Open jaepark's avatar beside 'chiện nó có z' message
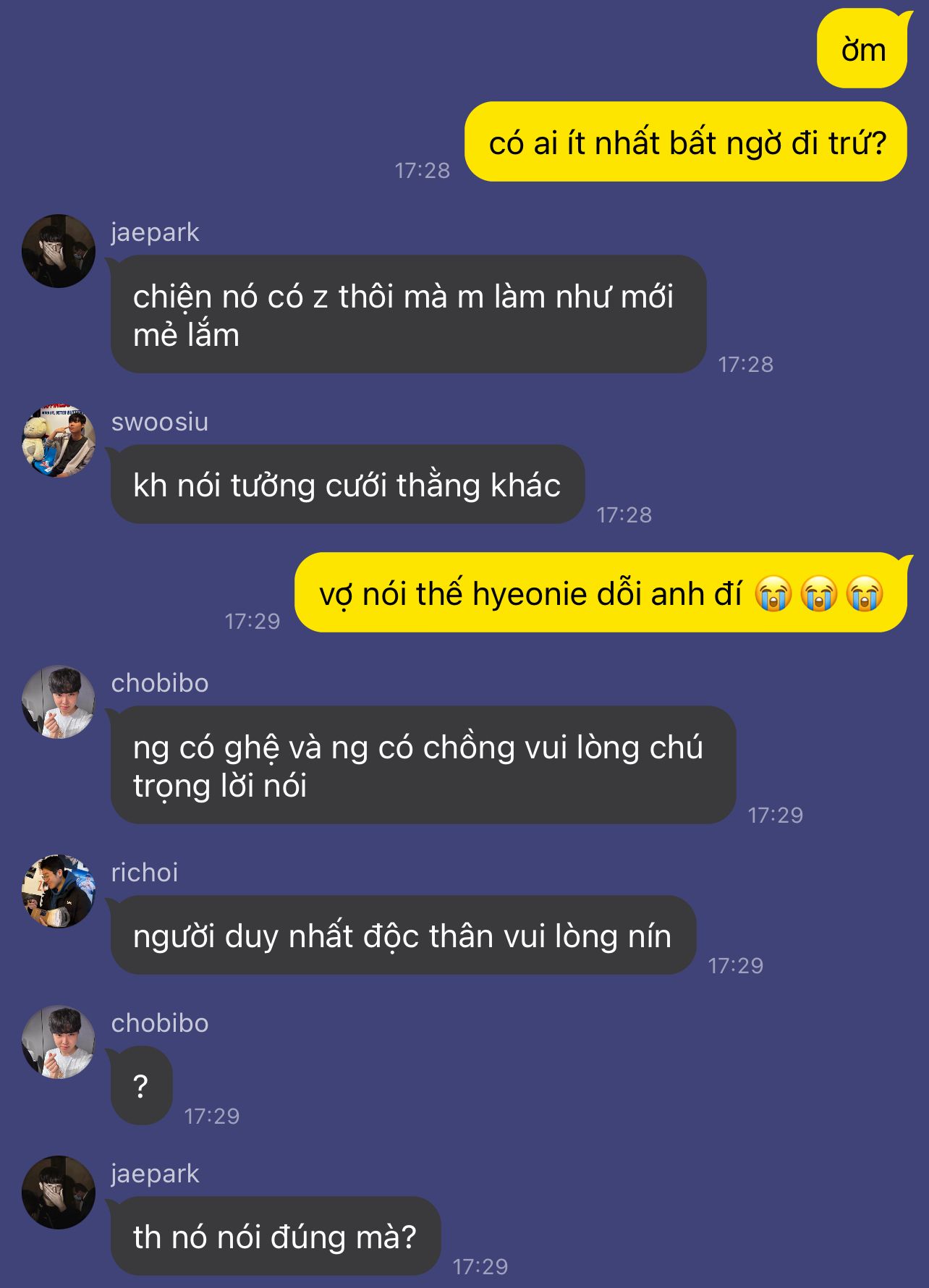The width and height of the screenshot is (929, 1288). click(x=59, y=251)
